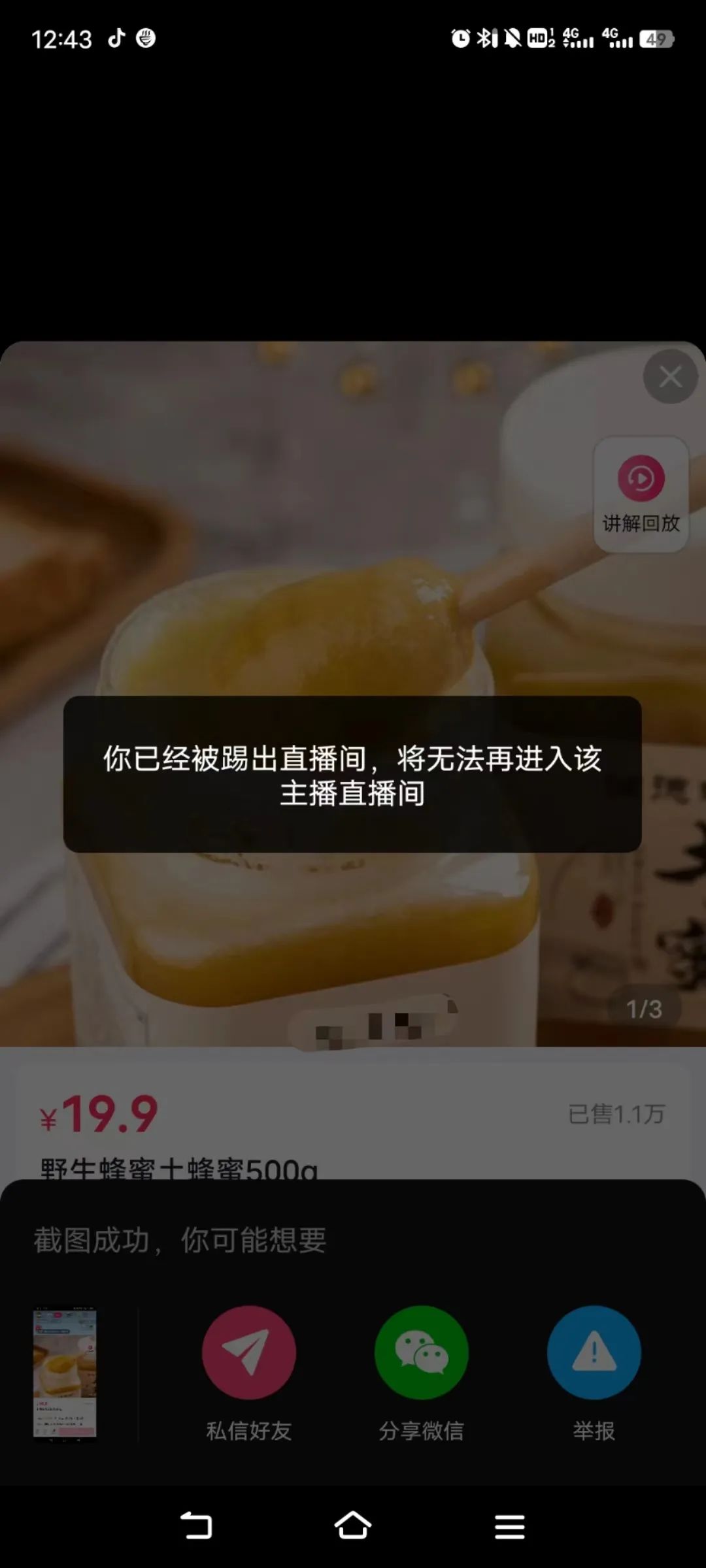Share screenshot to 分享微信
This screenshot has height=1568, width=706.
(421, 1352)
